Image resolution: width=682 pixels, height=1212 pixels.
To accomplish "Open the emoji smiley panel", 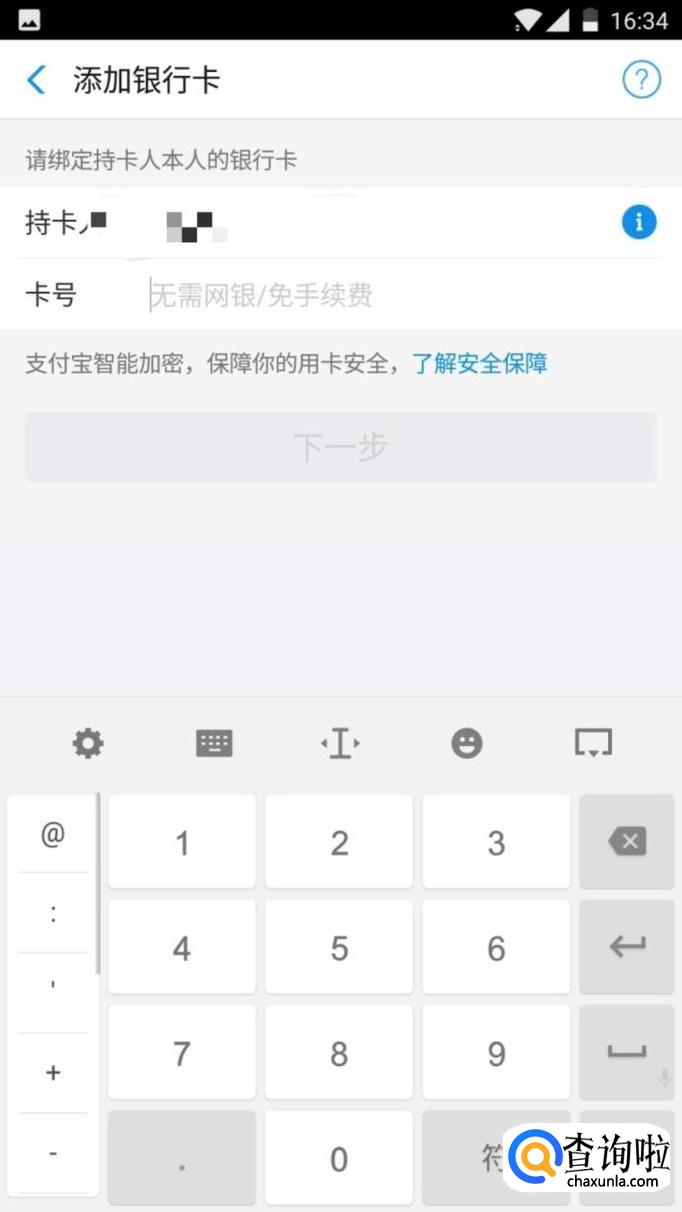I will pos(467,743).
